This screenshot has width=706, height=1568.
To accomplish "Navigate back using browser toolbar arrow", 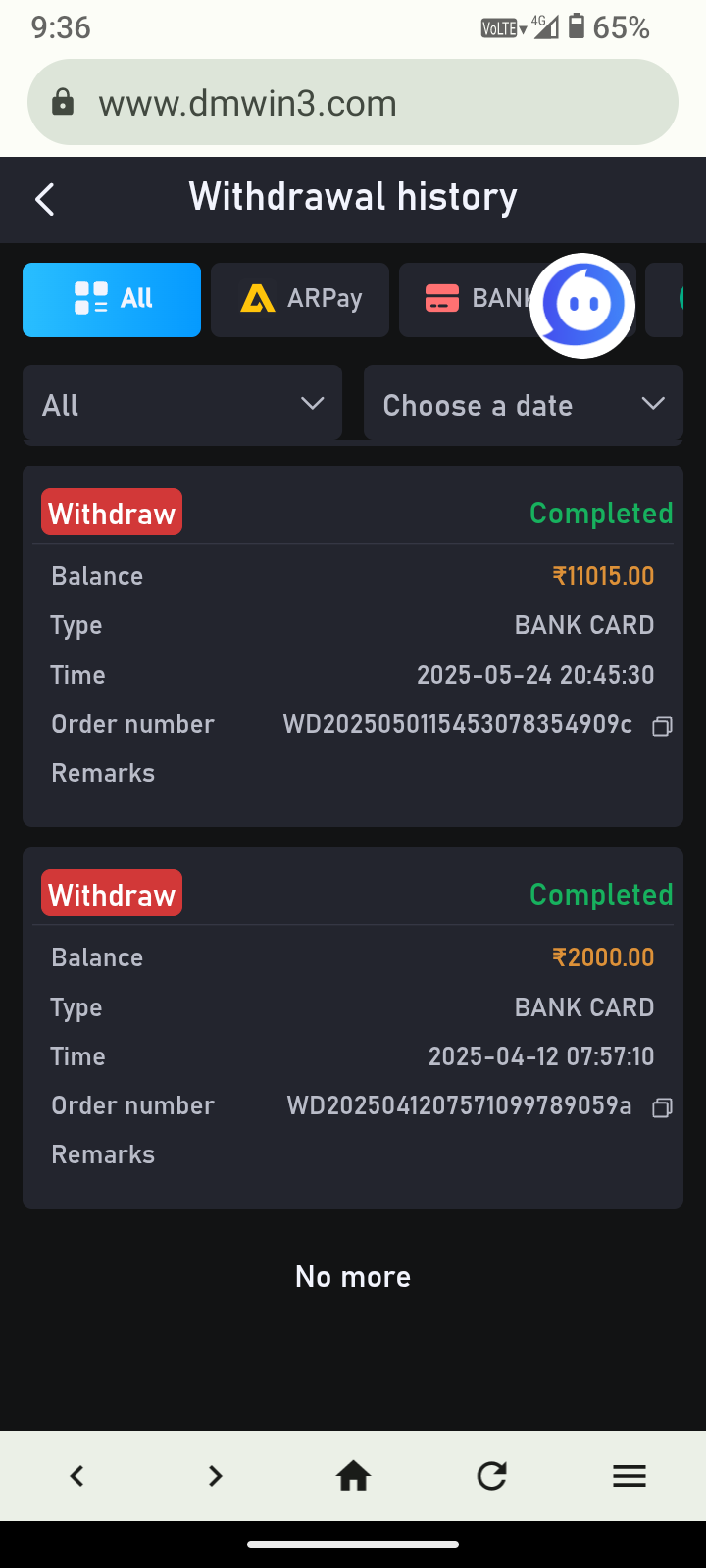I will point(77,1476).
